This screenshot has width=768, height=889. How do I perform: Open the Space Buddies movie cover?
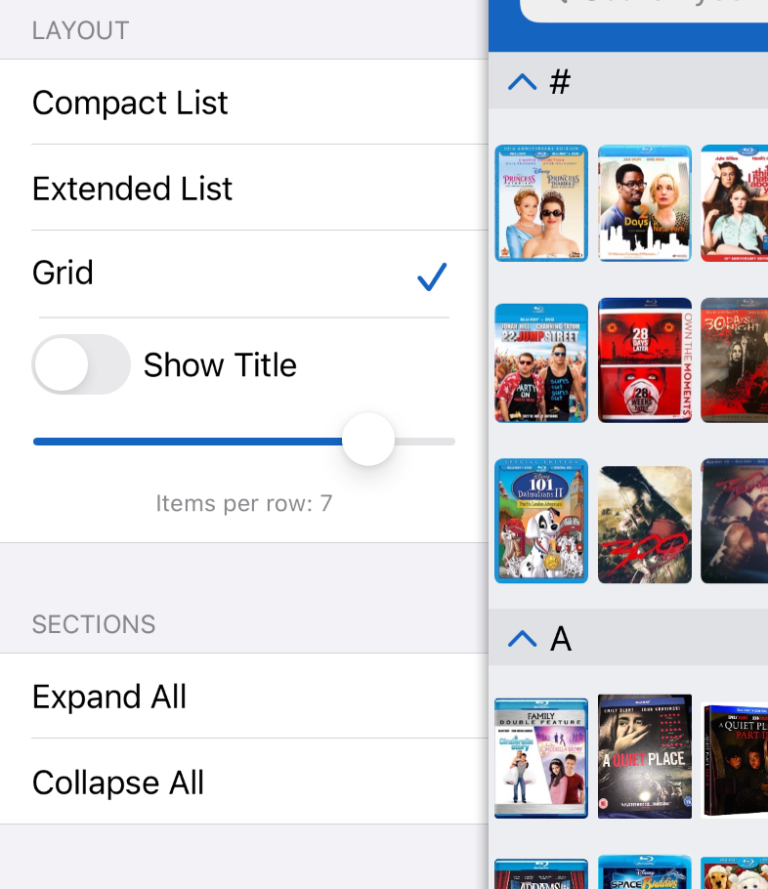[644, 873]
